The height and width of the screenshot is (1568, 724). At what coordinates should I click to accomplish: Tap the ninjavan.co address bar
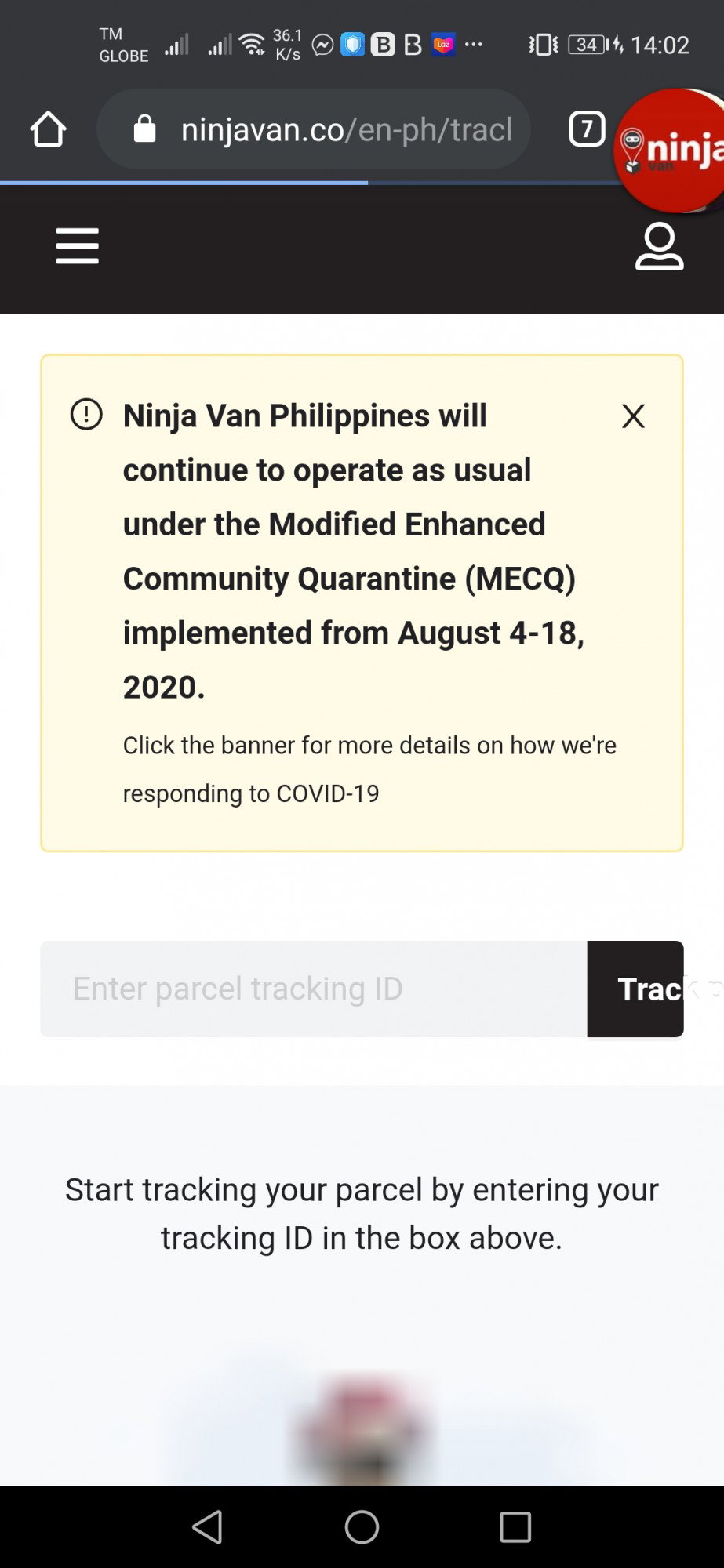click(314, 129)
